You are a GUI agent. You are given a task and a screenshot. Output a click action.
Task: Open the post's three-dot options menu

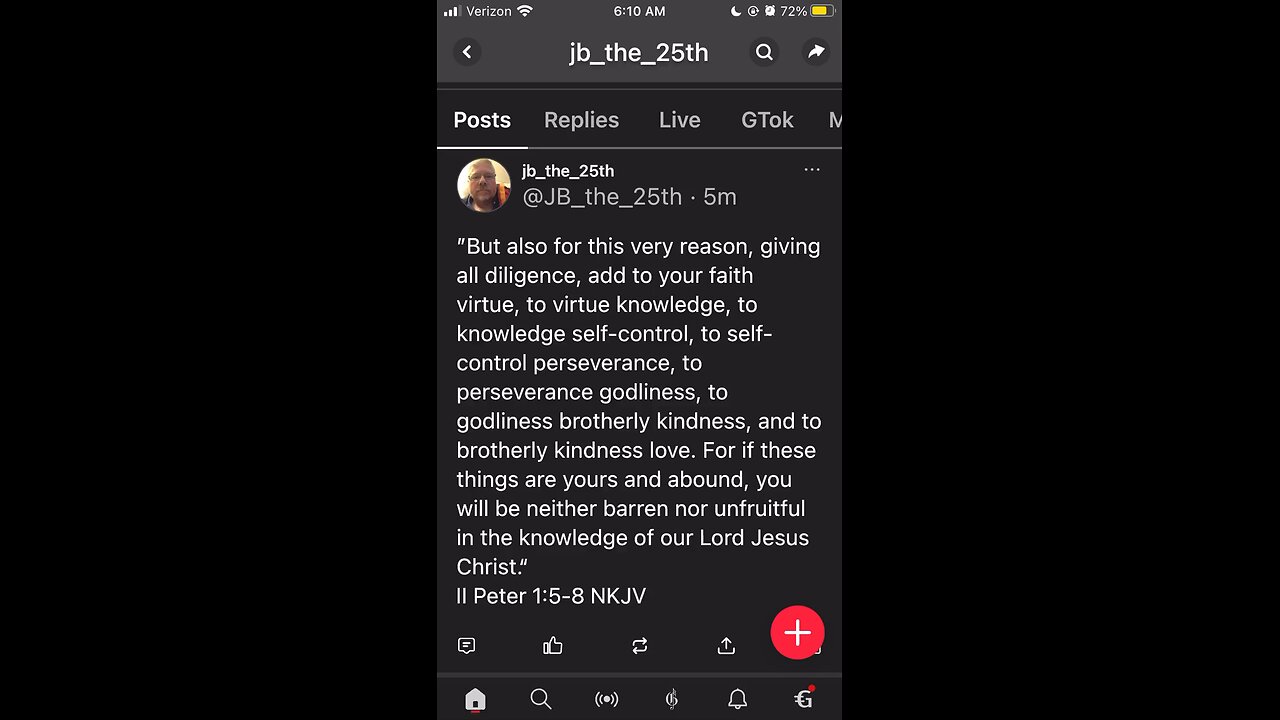point(812,170)
